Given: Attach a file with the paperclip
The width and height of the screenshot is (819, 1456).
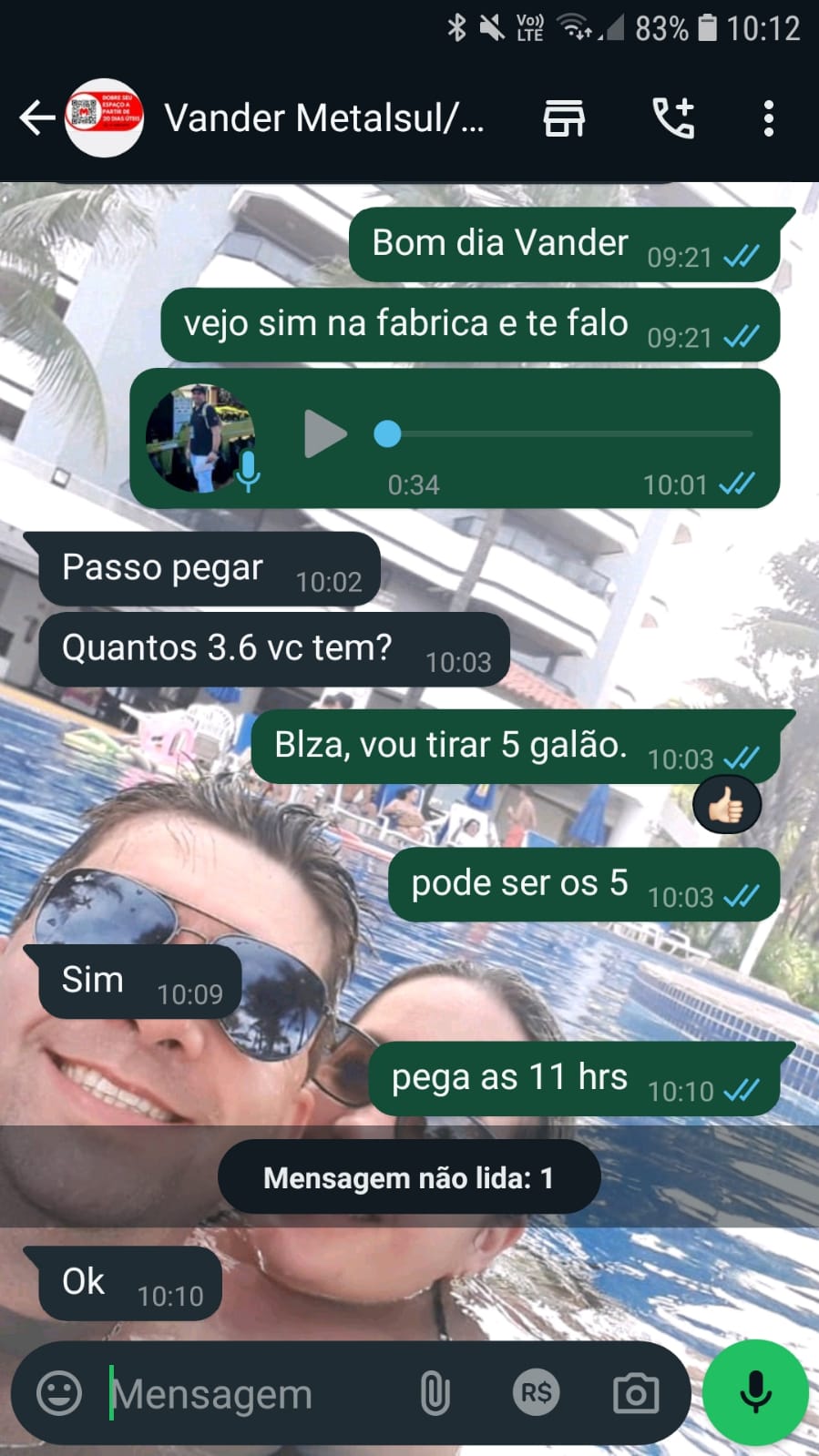Looking at the screenshot, I should point(435,1393).
